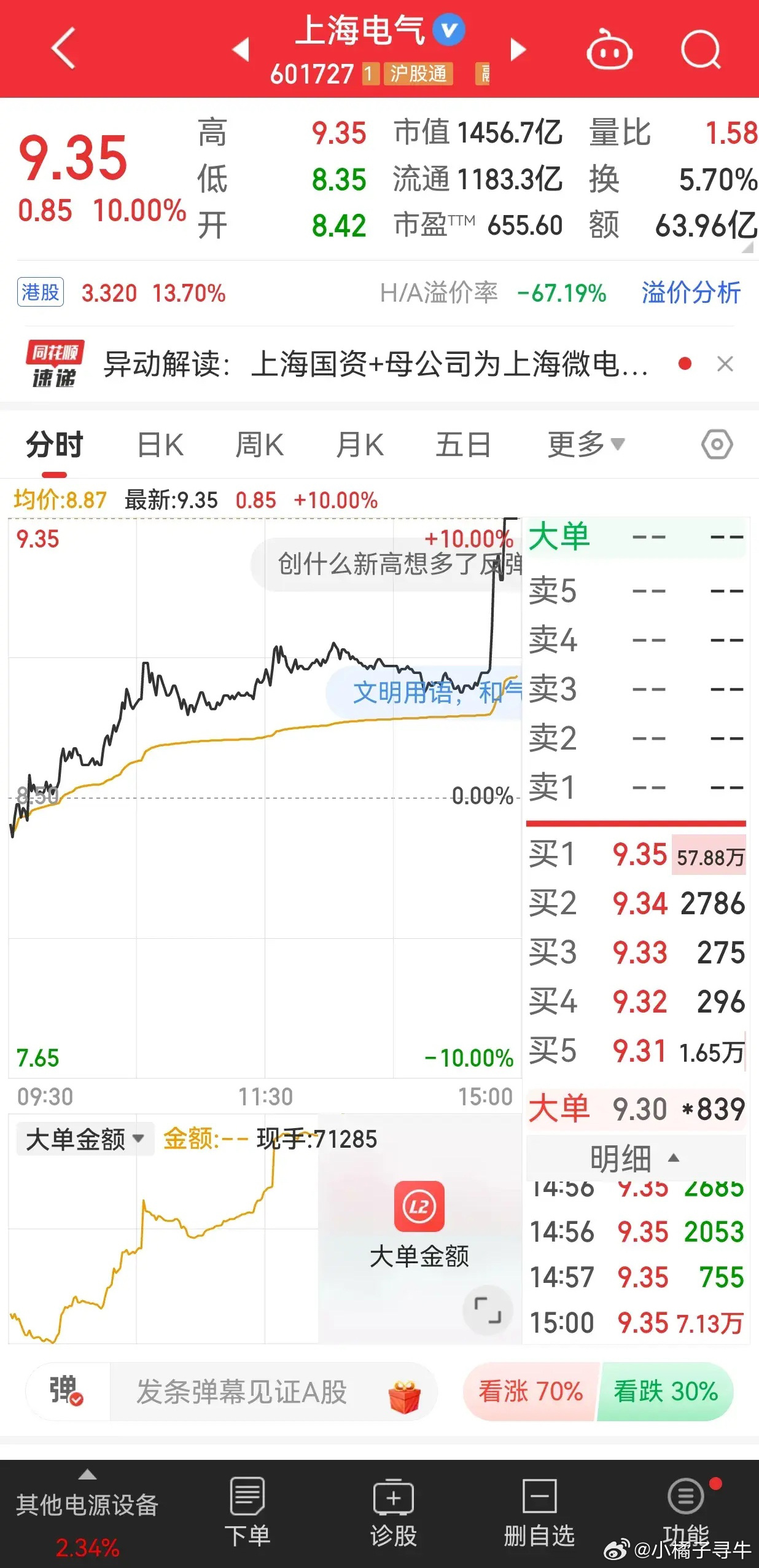Open 溢价分析 link
759x1568 pixels.
(691, 292)
